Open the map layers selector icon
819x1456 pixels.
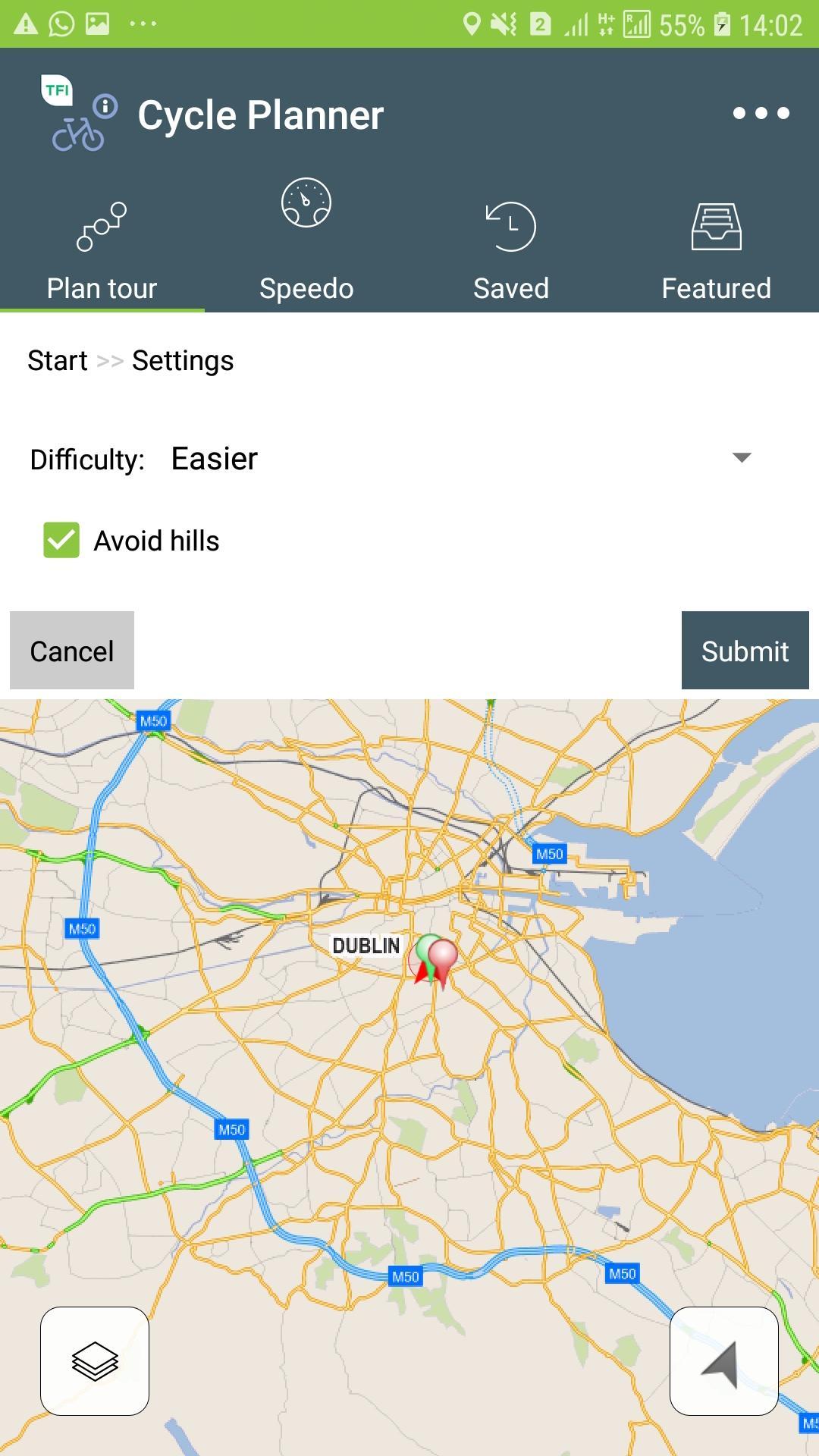pos(94,1360)
